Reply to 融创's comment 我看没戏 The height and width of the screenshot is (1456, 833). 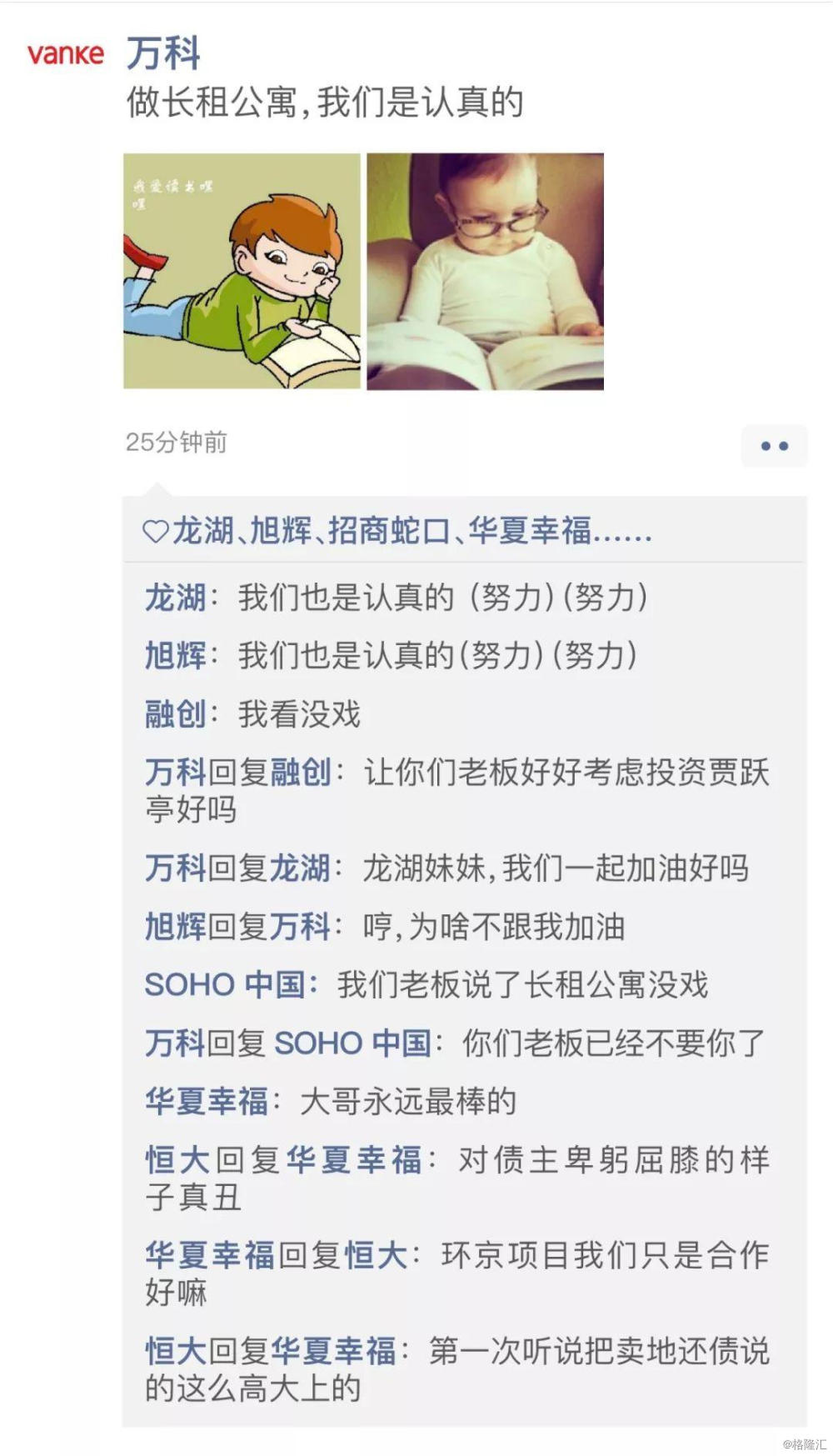coord(299,714)
